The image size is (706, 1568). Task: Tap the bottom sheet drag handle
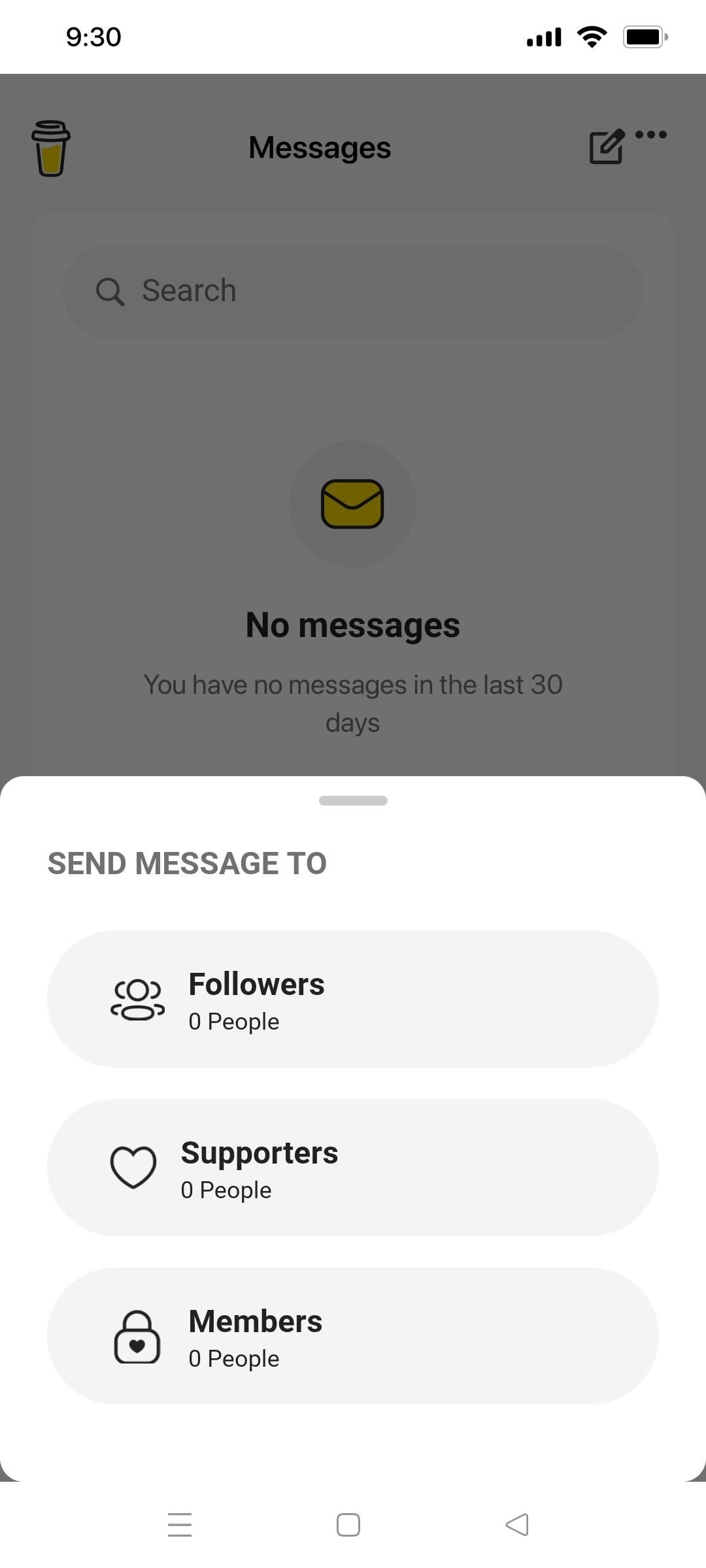[353, 801]
